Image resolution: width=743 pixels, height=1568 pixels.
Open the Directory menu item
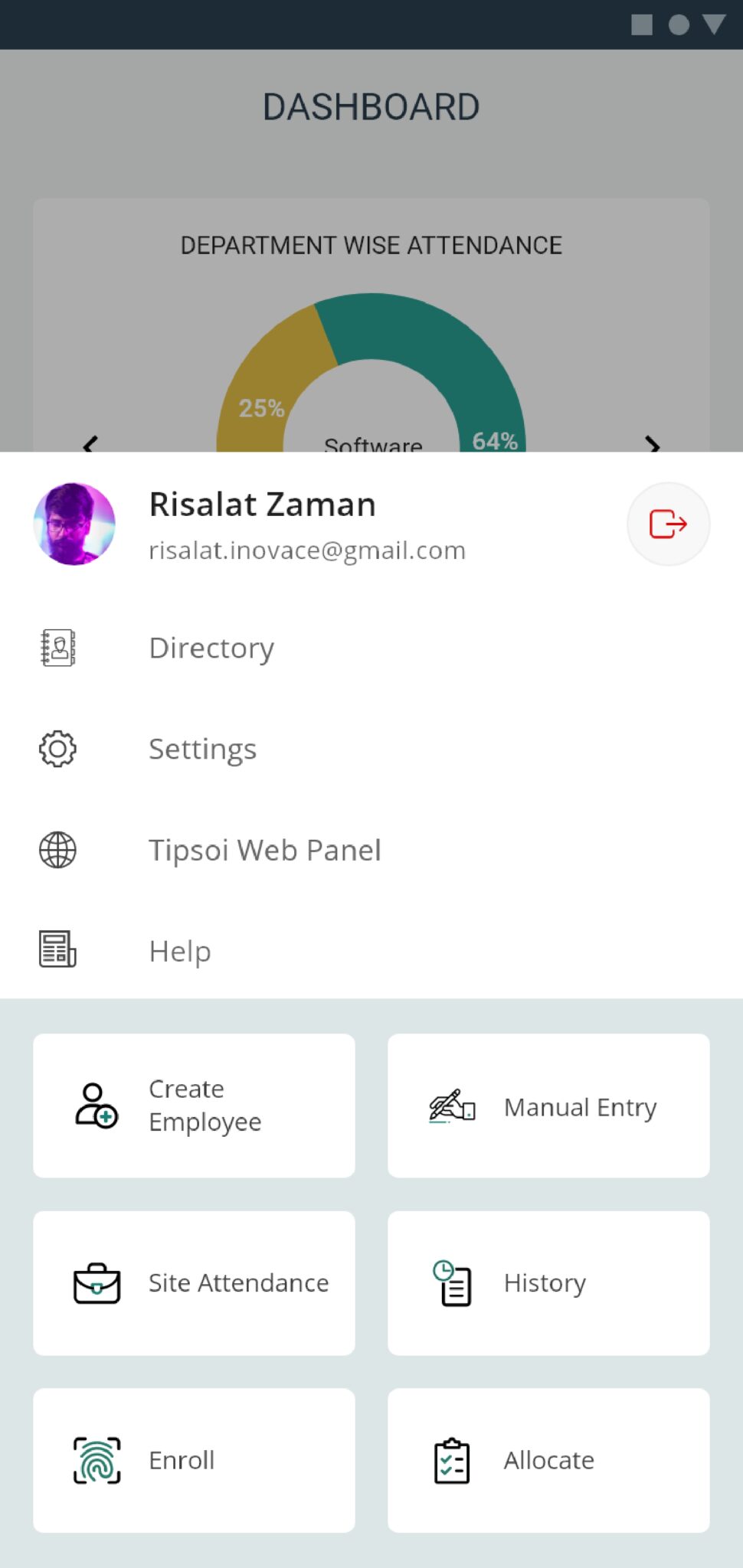pos(211,648)
